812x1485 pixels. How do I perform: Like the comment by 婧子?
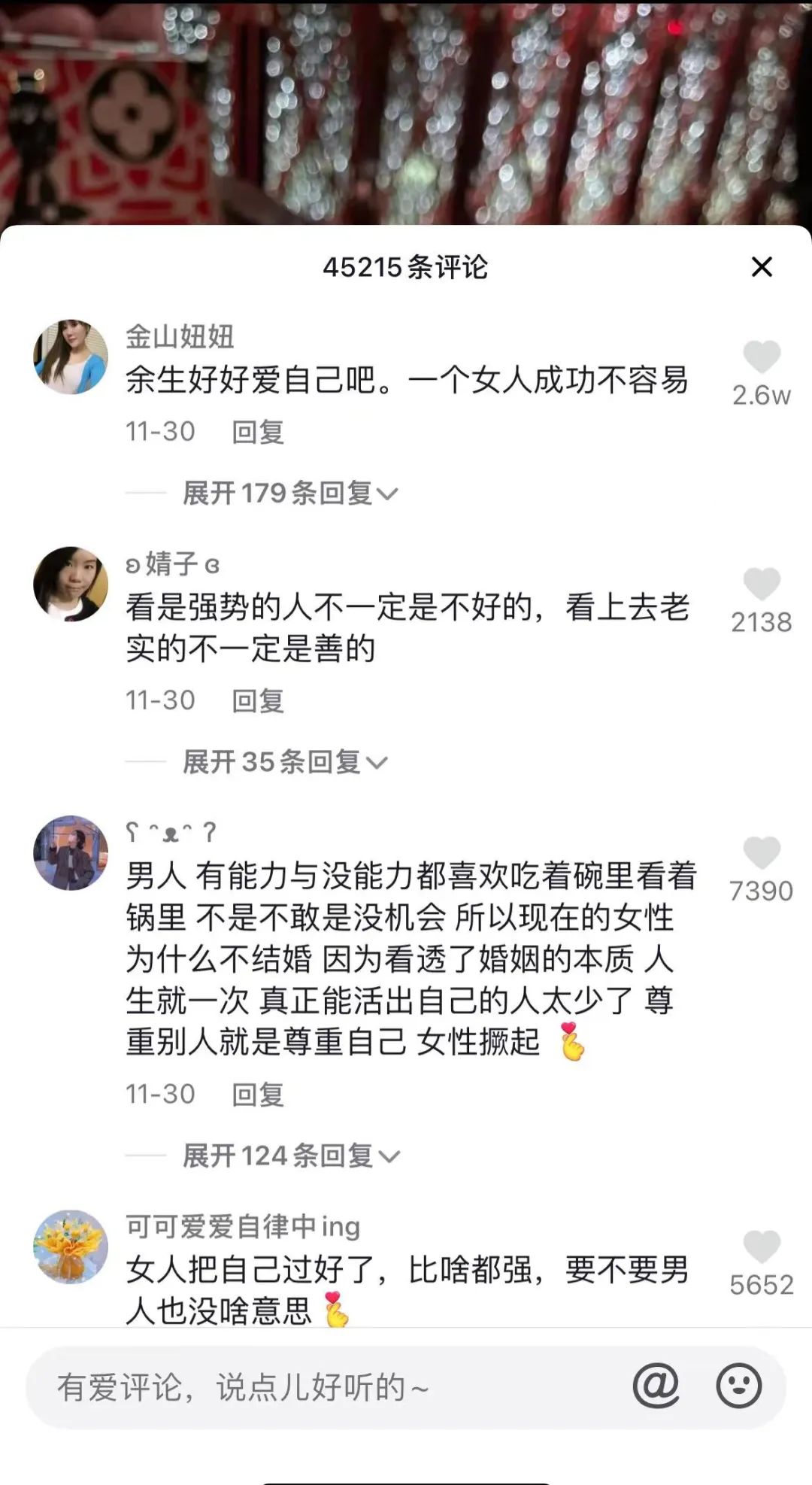click(x=762, y=585)
